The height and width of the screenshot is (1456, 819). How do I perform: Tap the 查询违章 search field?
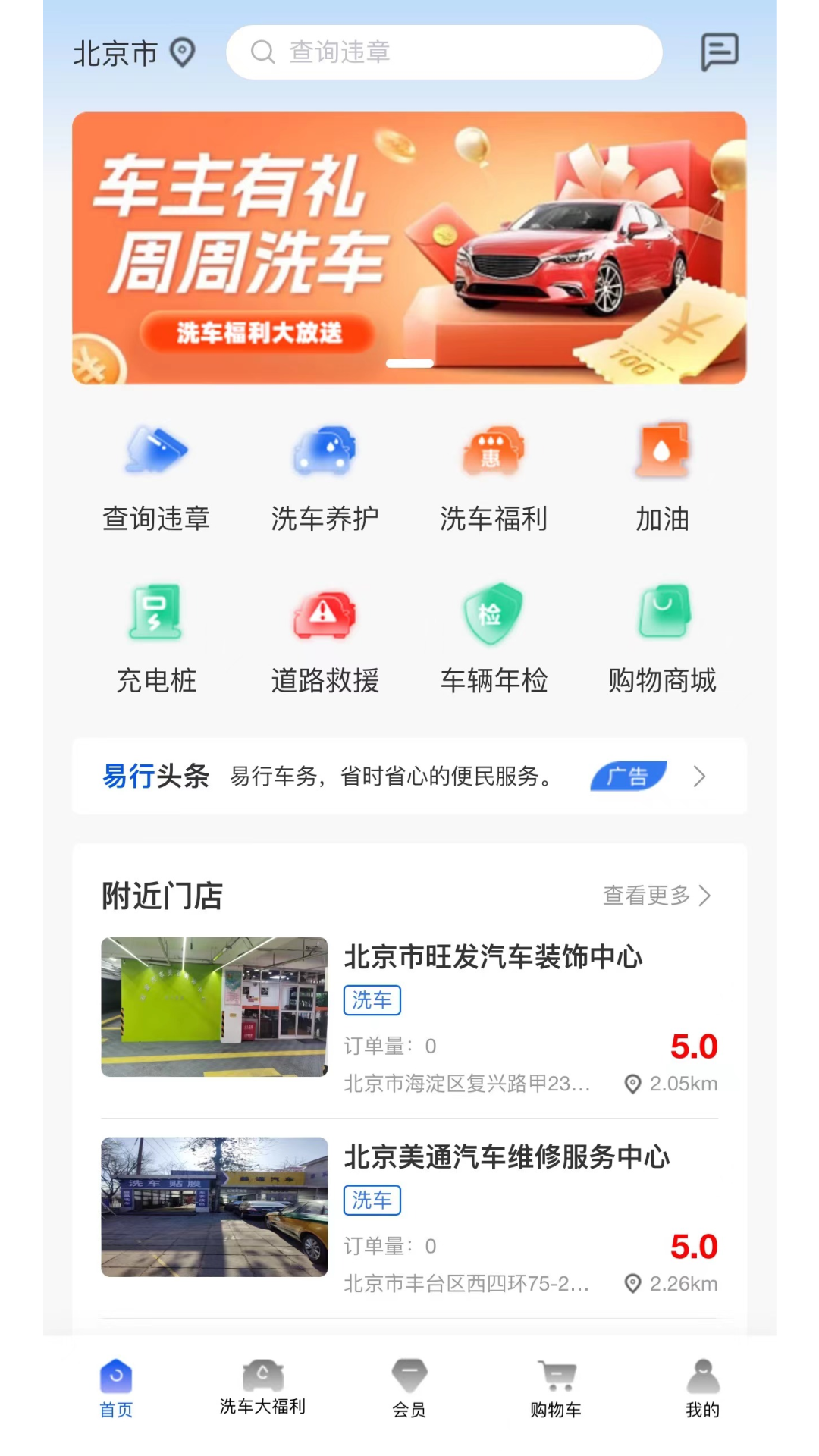click(444, 52)
